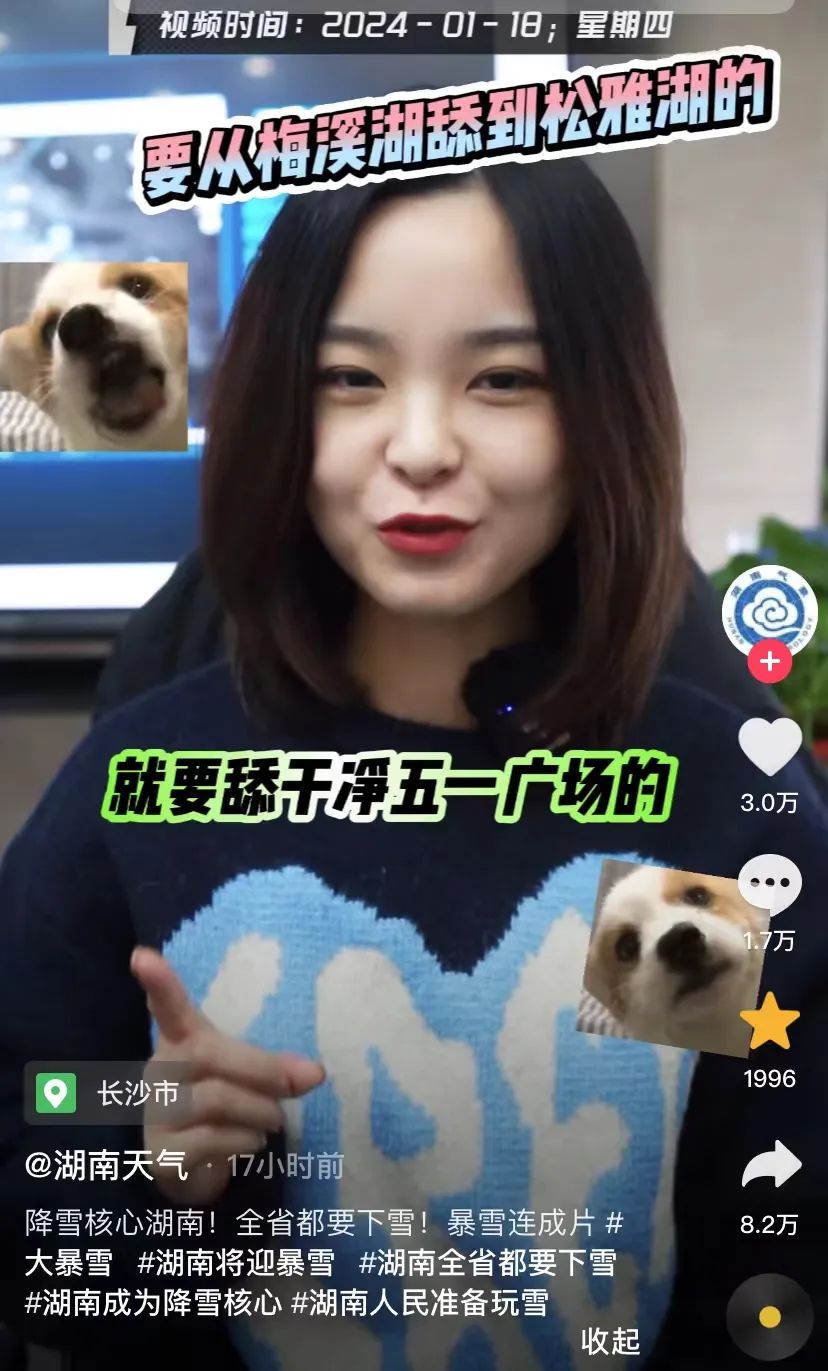Favorite the video with the star icon

pyautogui.click(x=769, y=1022)
